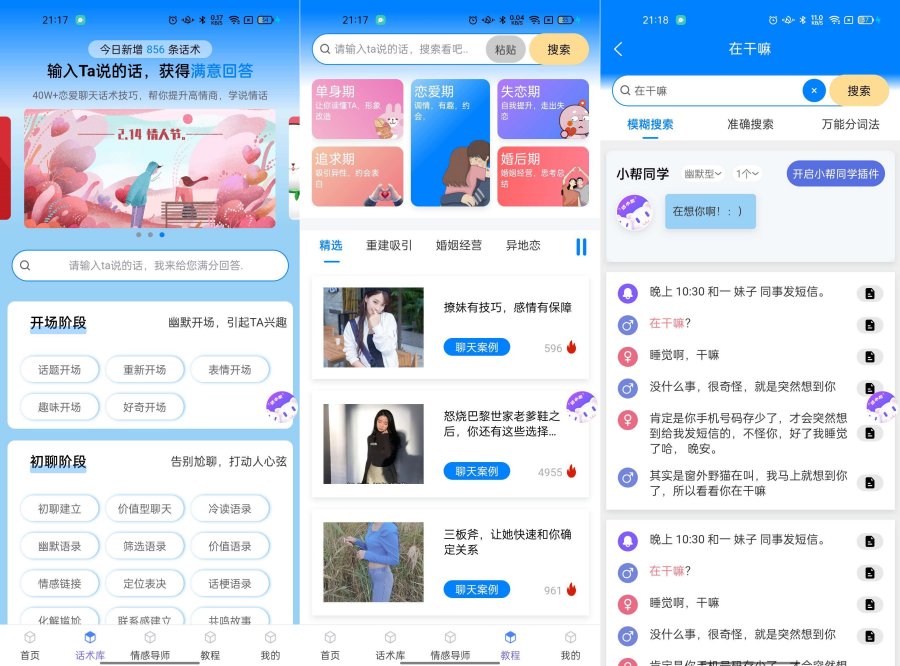Image resolution: width=900 pixels, height=666 pixels.
Task: Show the 异地恋 tab
Action: [523, 245]
